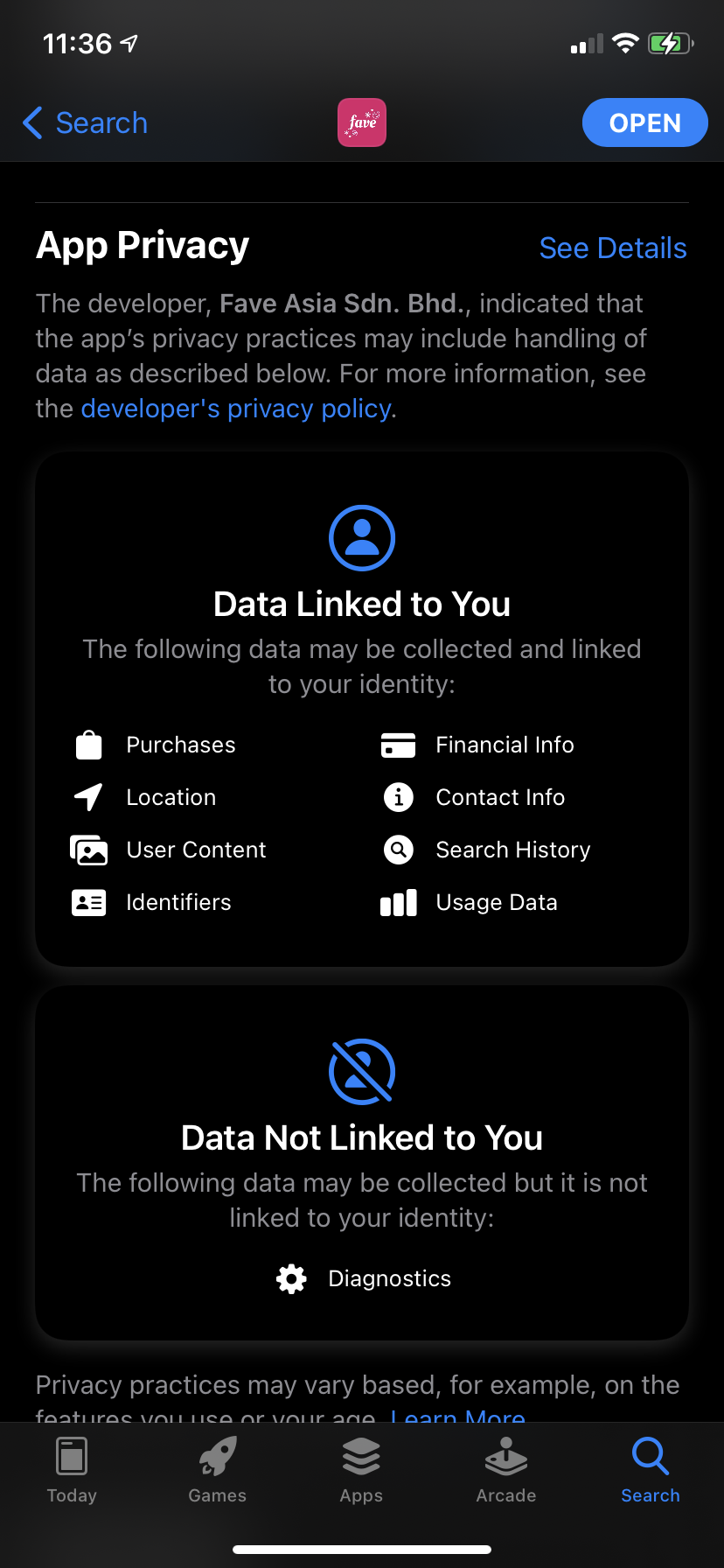
Task: Switch to the Arcade tab
Action: [x=506, y=1471]
